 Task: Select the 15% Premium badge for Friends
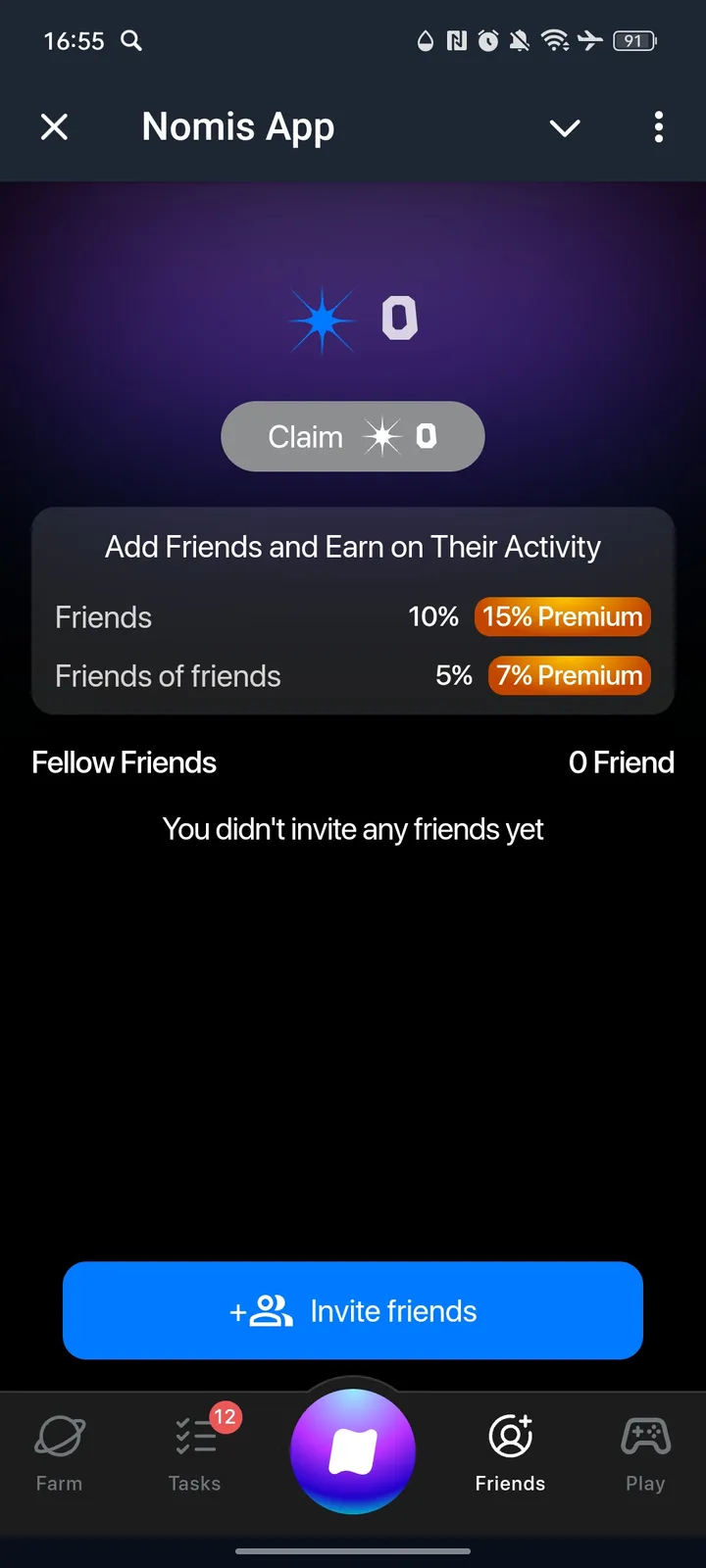[562, 616]
